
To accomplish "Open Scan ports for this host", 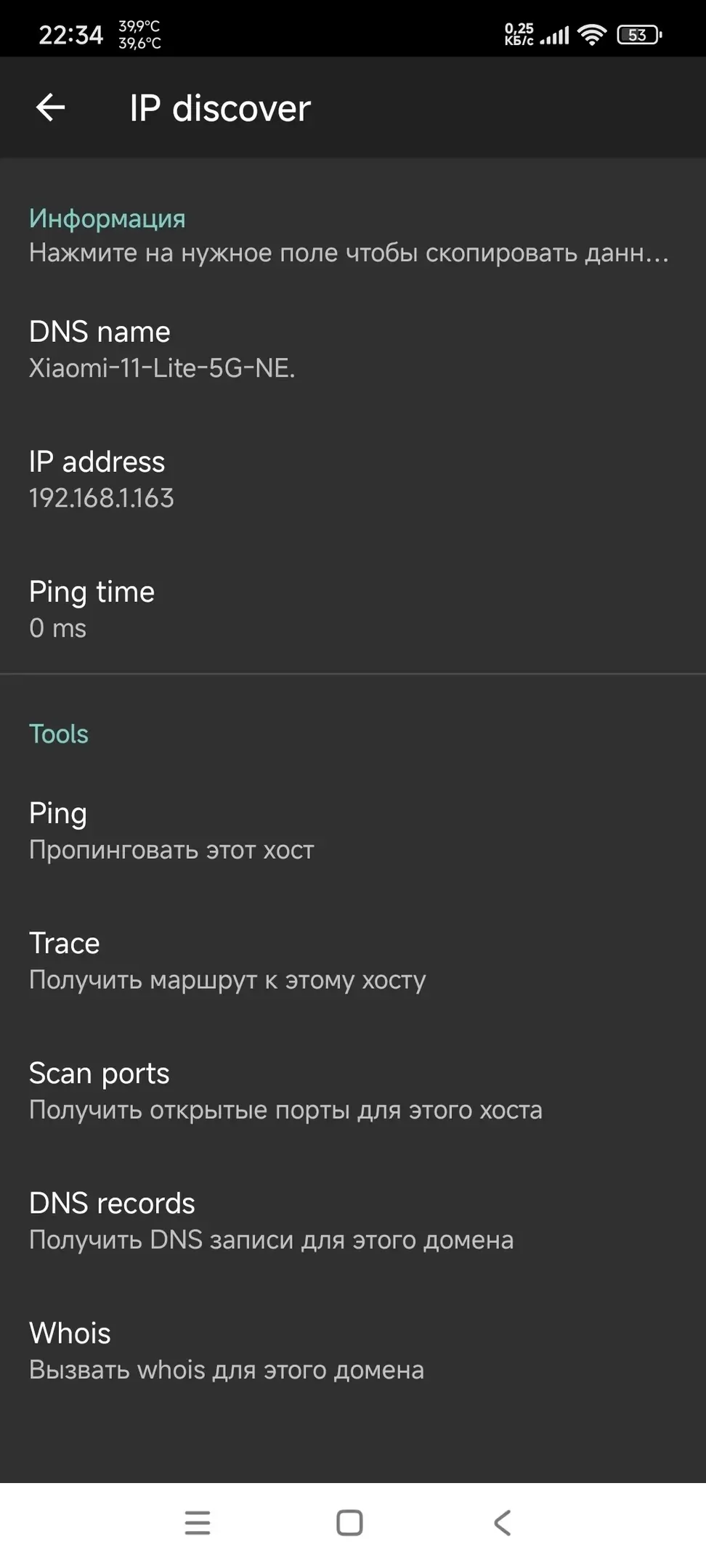I will pyautogui.click(x=353, y=1090).
